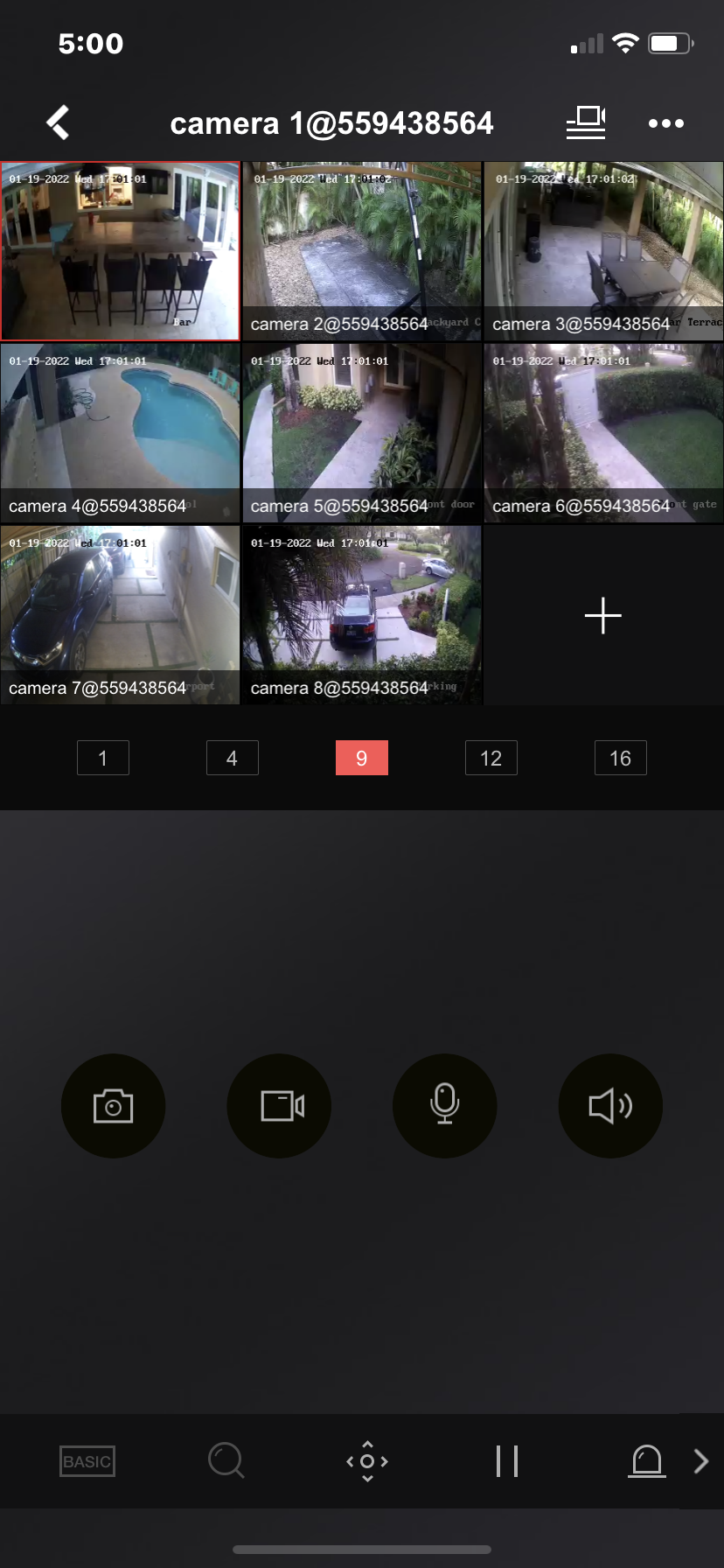Add a camera with the plus tile
The height and width of the screenshot is (1568, 724).
click(603, 616)
